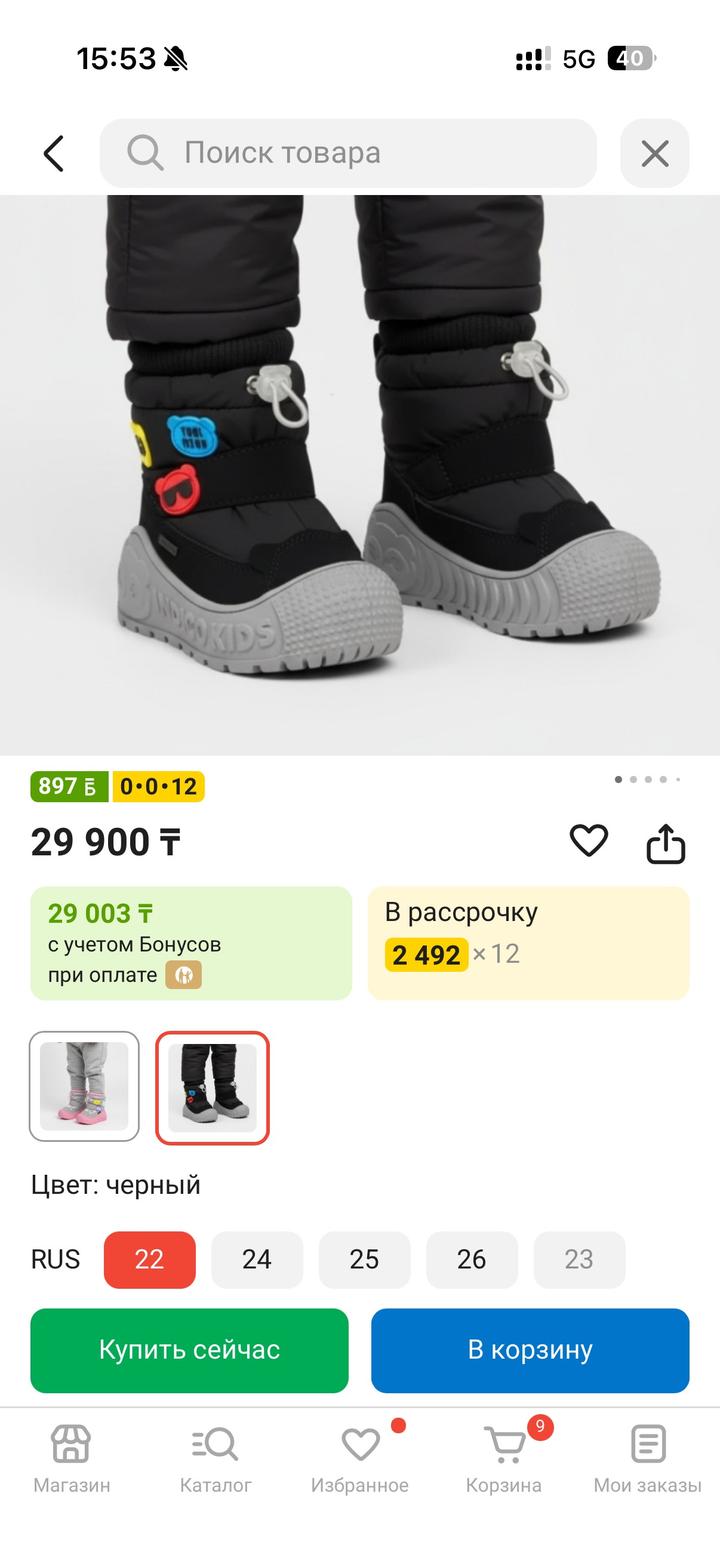
Task: Open the Корзина tab
Action: click(504, 1459)
